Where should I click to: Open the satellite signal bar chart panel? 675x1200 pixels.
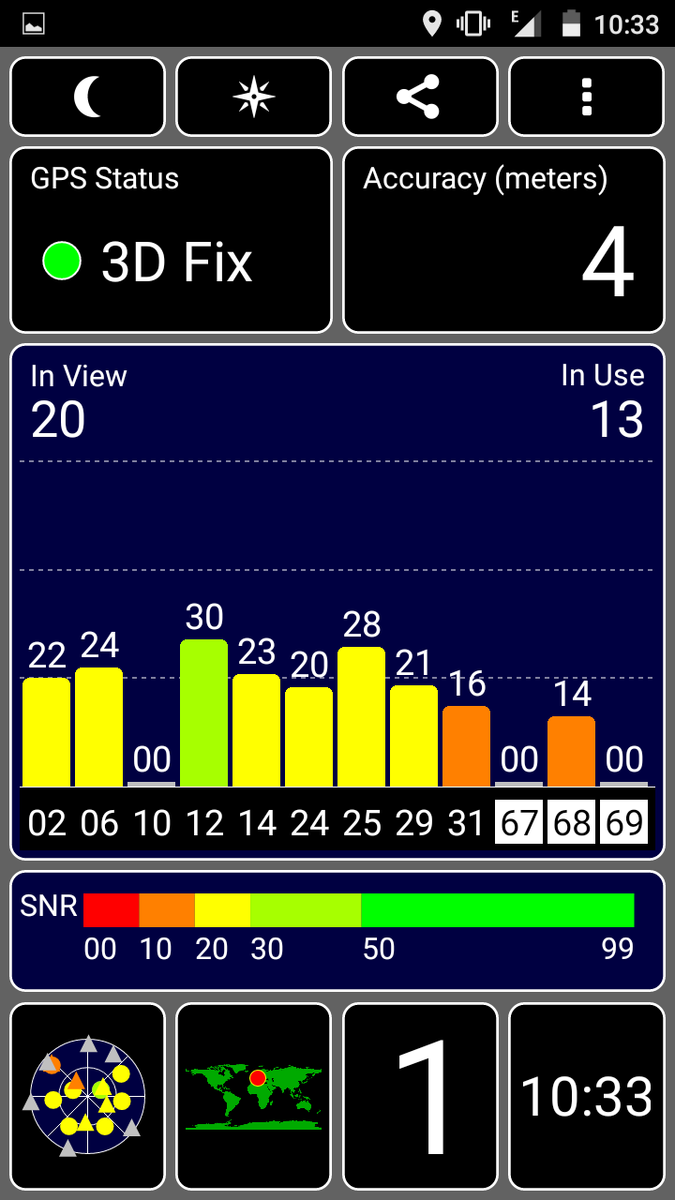337,600
